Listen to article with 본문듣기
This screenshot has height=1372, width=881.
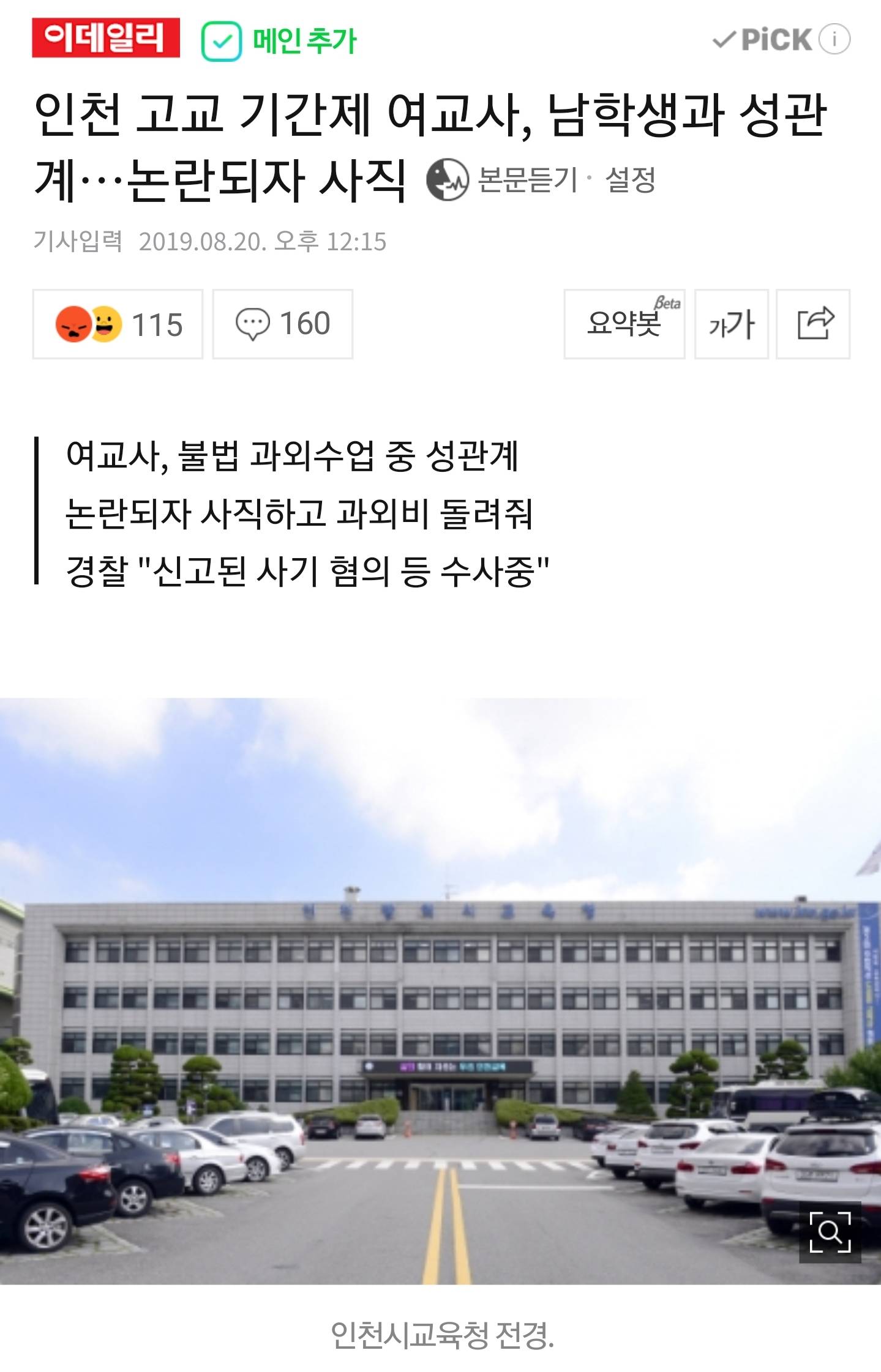pos(502,180)
